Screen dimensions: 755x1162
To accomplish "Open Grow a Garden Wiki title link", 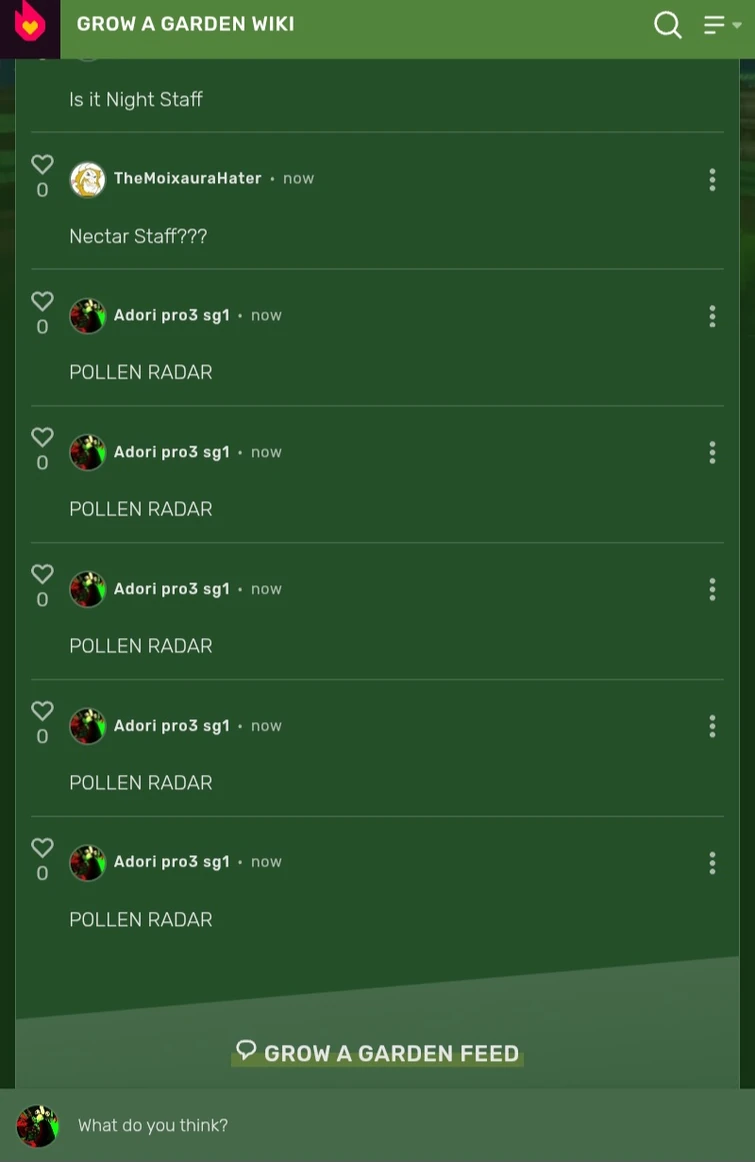I will (x=186, y=25).
